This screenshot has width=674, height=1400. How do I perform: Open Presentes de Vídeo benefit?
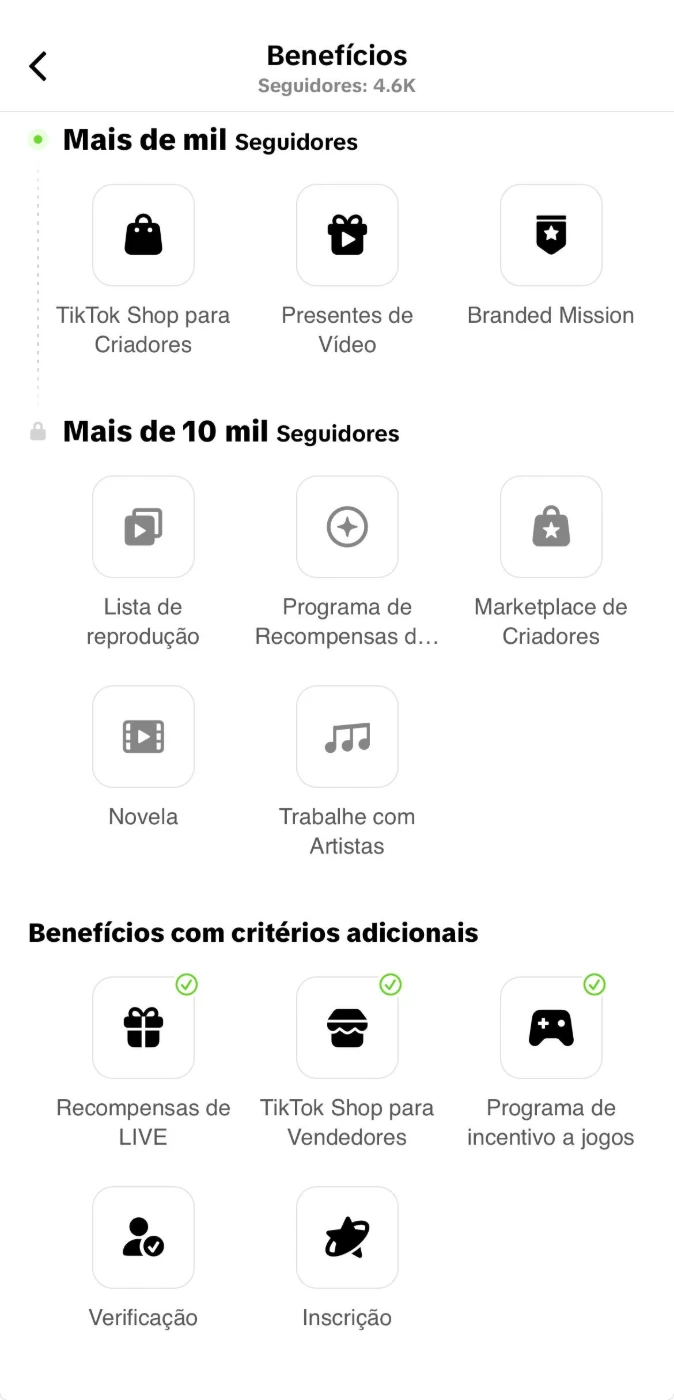347,235
